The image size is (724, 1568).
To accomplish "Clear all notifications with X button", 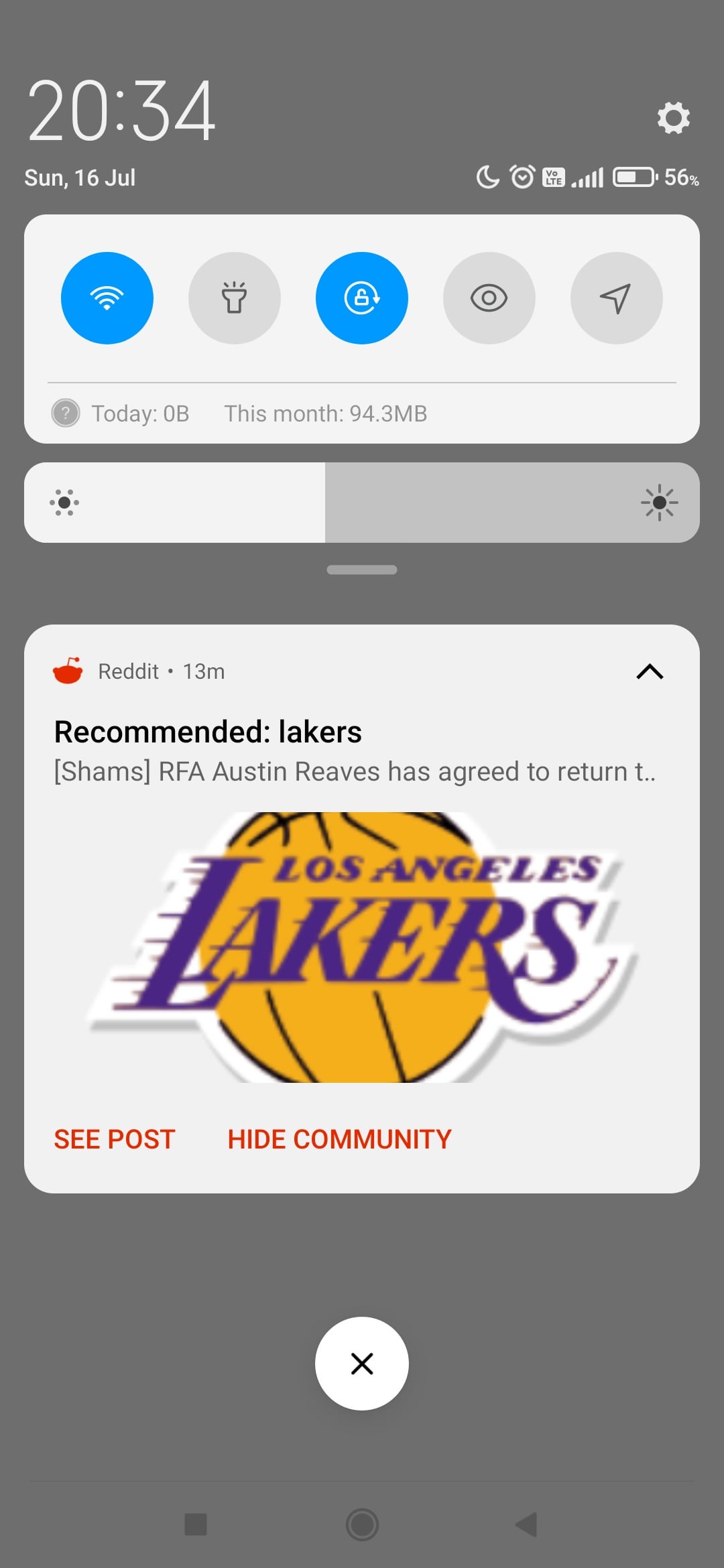I will (362, 1364).
